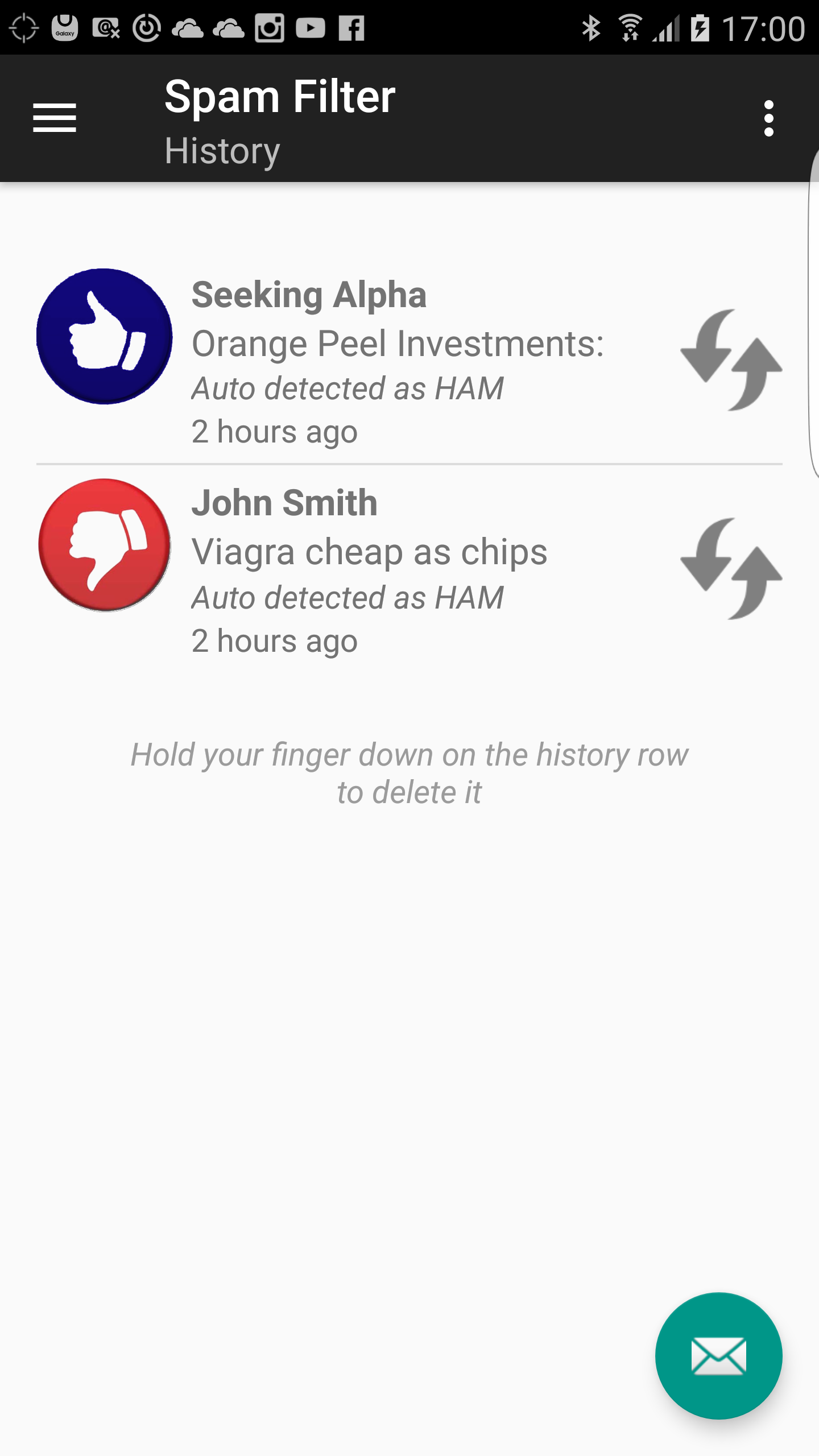Tap the envelope floating action button

tap(718, 1356)
